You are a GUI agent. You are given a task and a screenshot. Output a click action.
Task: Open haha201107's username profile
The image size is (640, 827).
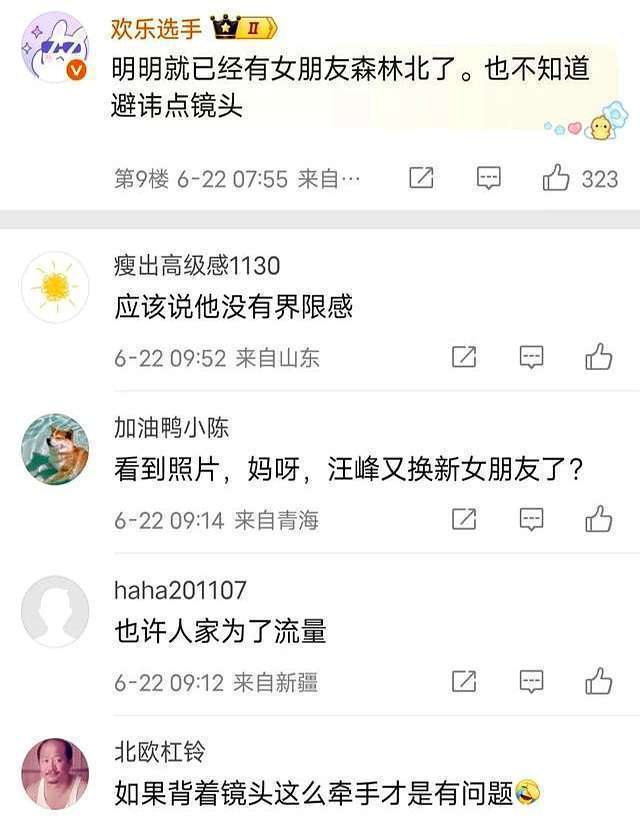180,590
